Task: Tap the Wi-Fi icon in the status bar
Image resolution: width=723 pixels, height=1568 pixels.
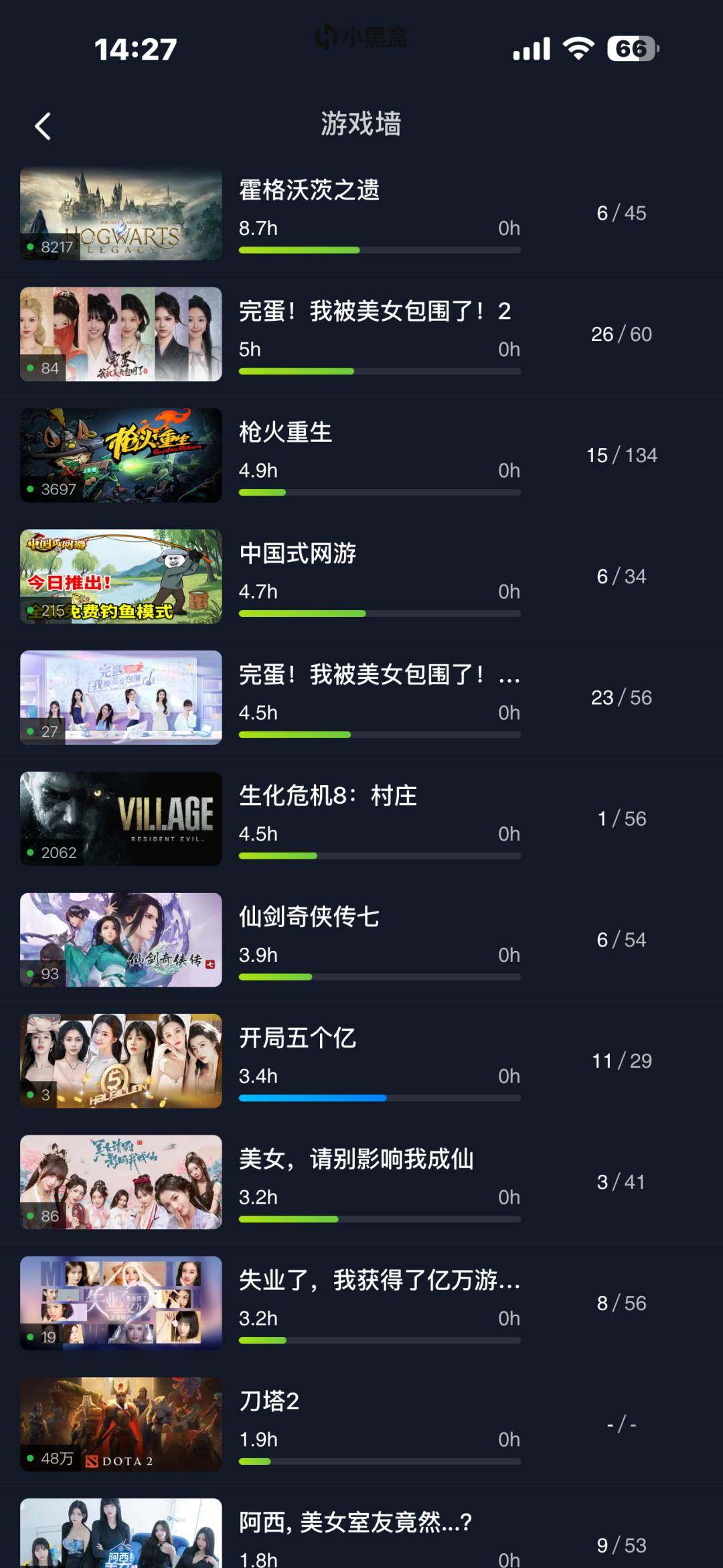Action: [x=578, y=47]
